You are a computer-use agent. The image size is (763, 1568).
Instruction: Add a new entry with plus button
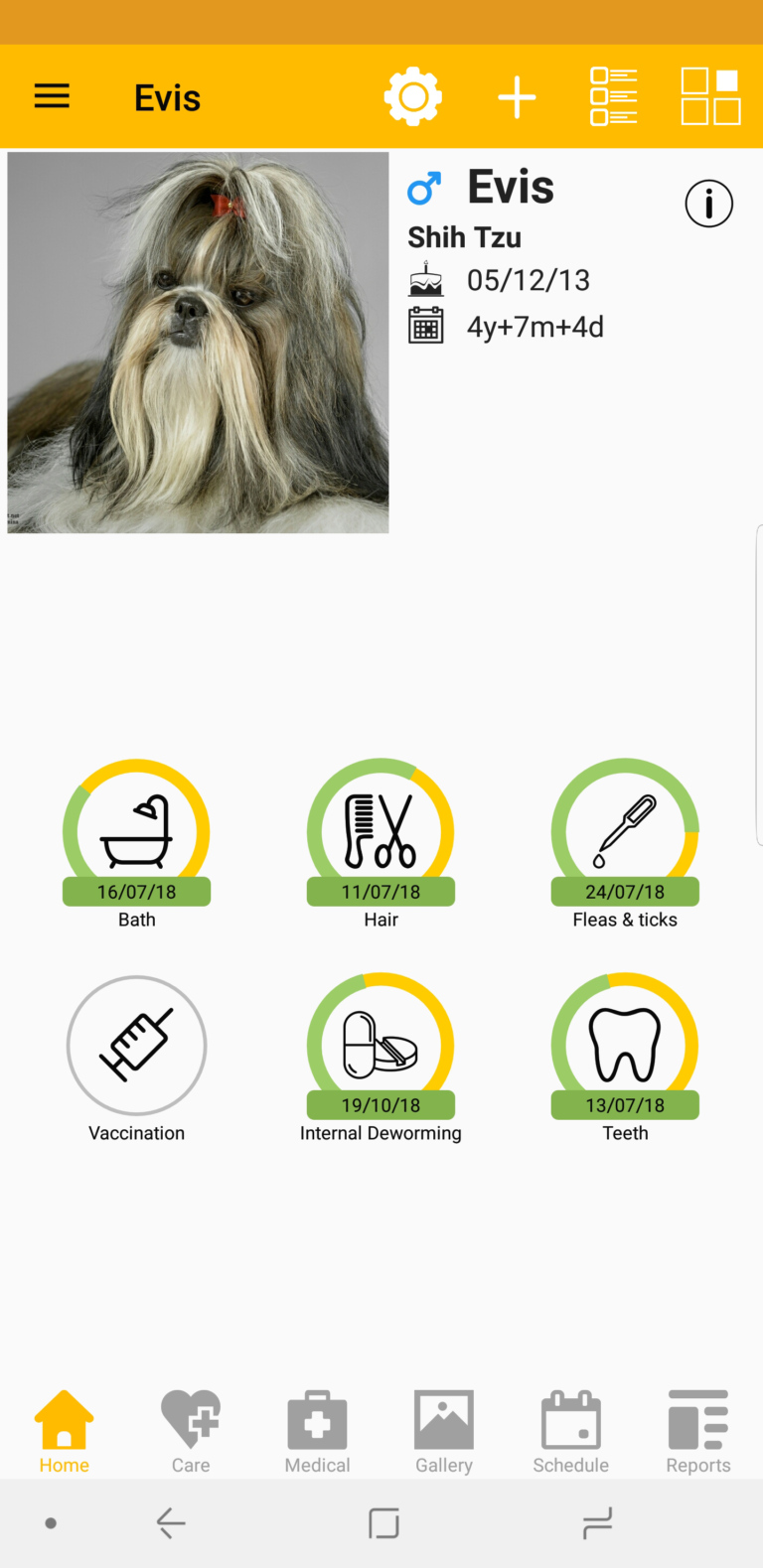click(x=517, y=96)
